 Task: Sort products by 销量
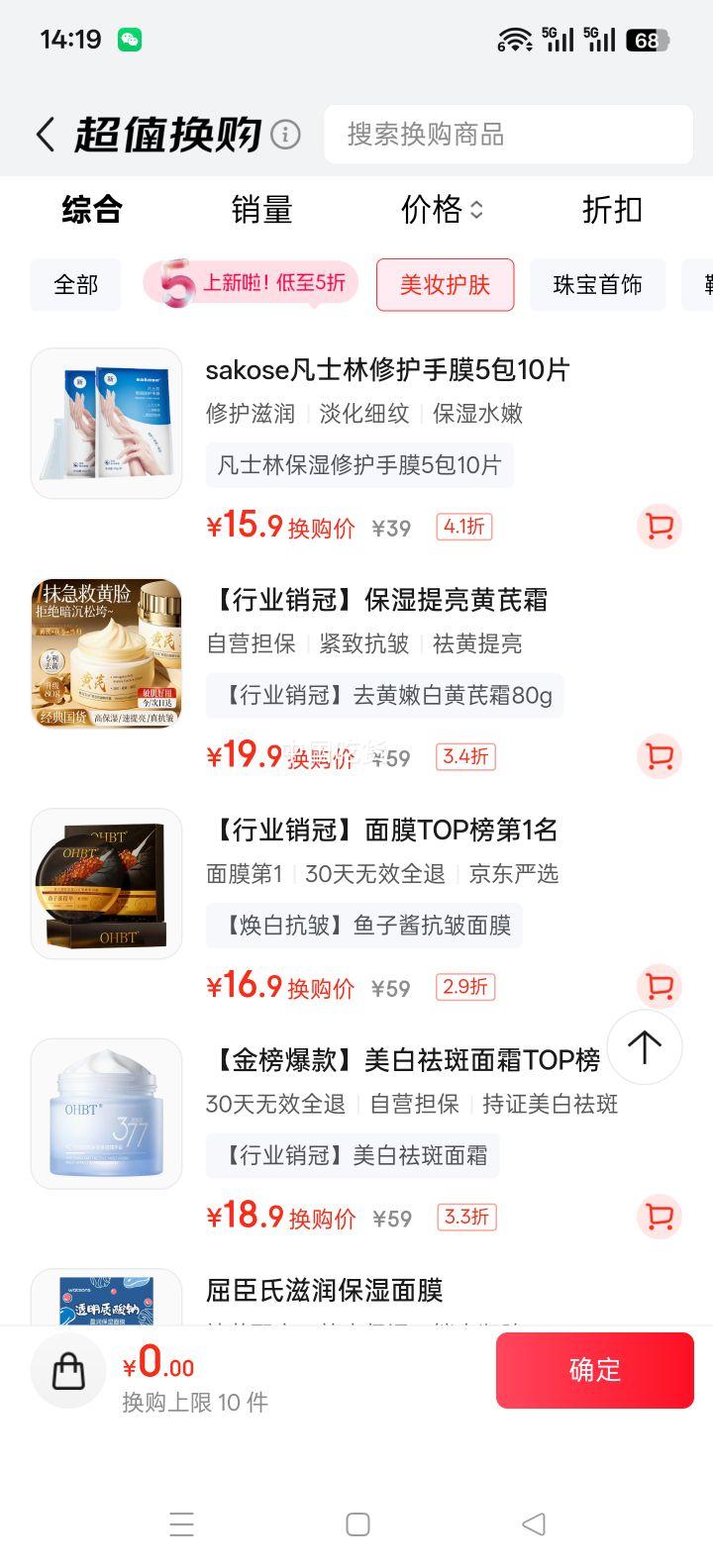(261, 210)
